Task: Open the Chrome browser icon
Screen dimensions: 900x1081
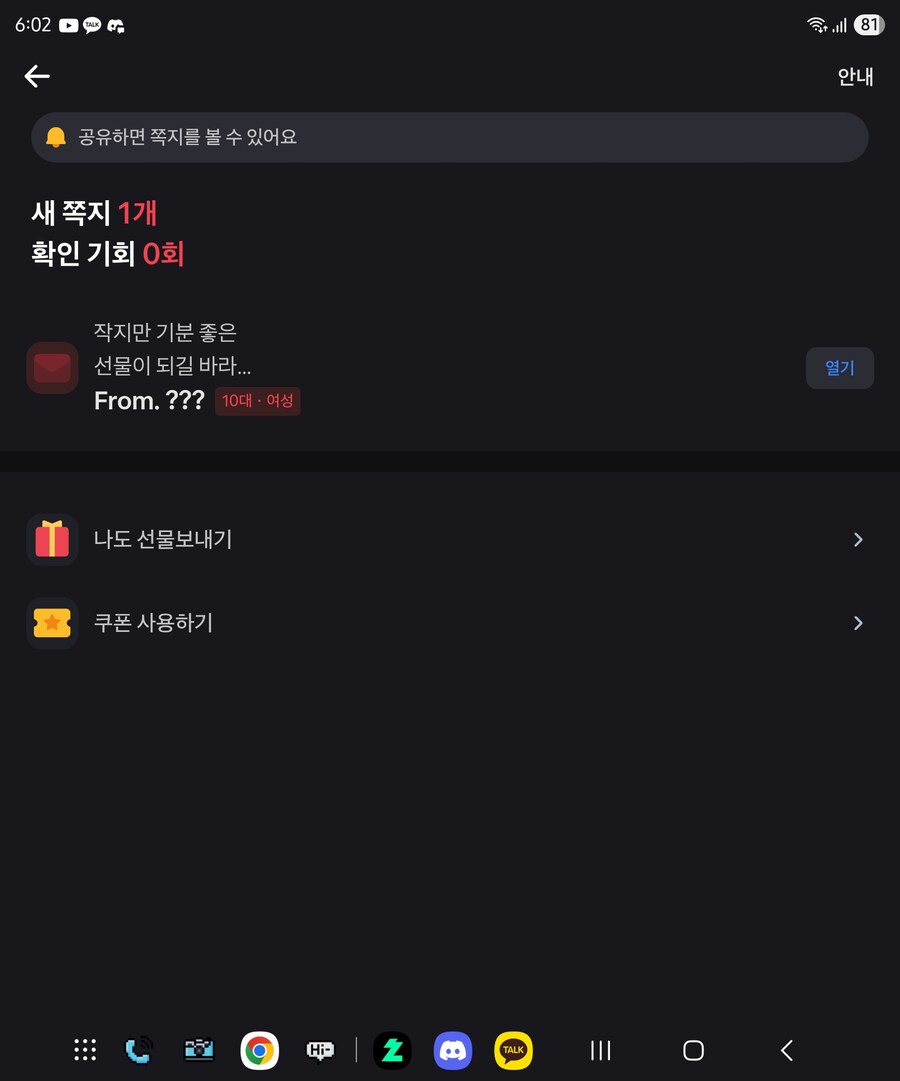Action: click(259, 1050)
